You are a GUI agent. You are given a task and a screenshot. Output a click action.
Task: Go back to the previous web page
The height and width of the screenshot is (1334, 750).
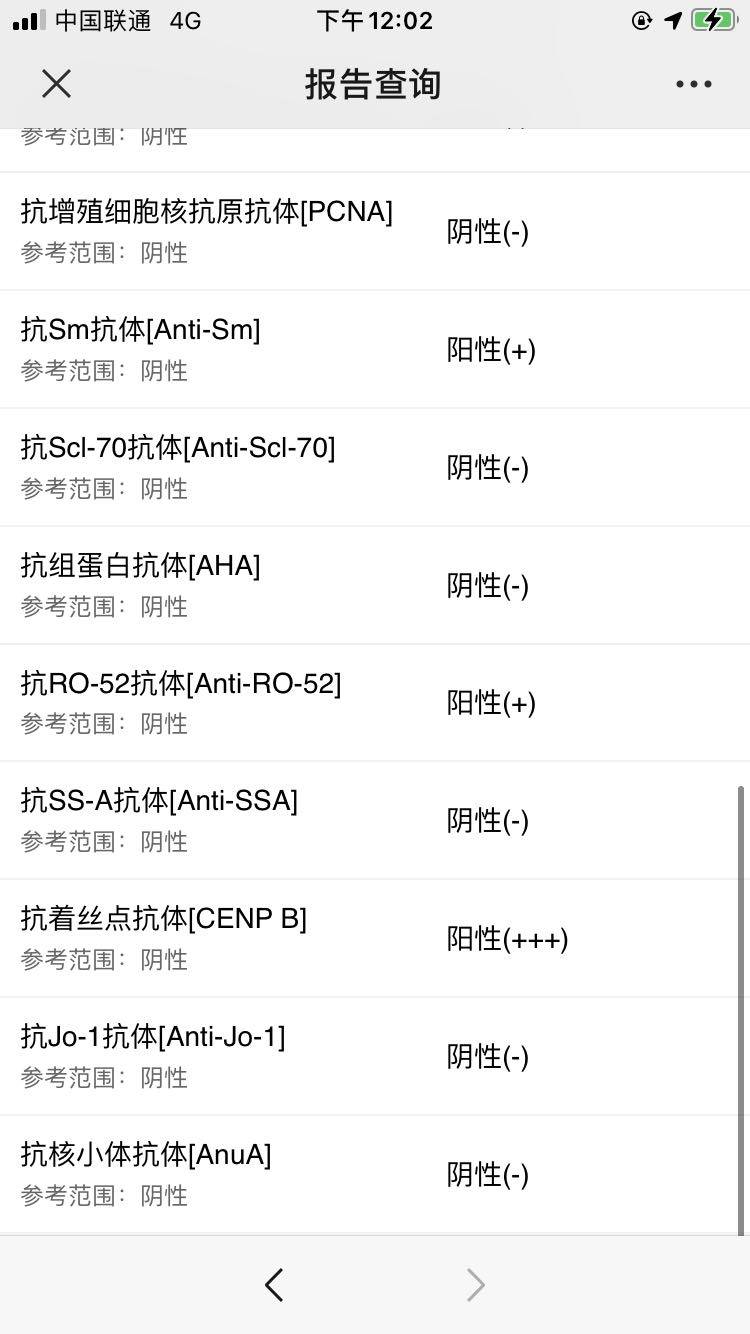[x=274, y=1285]
